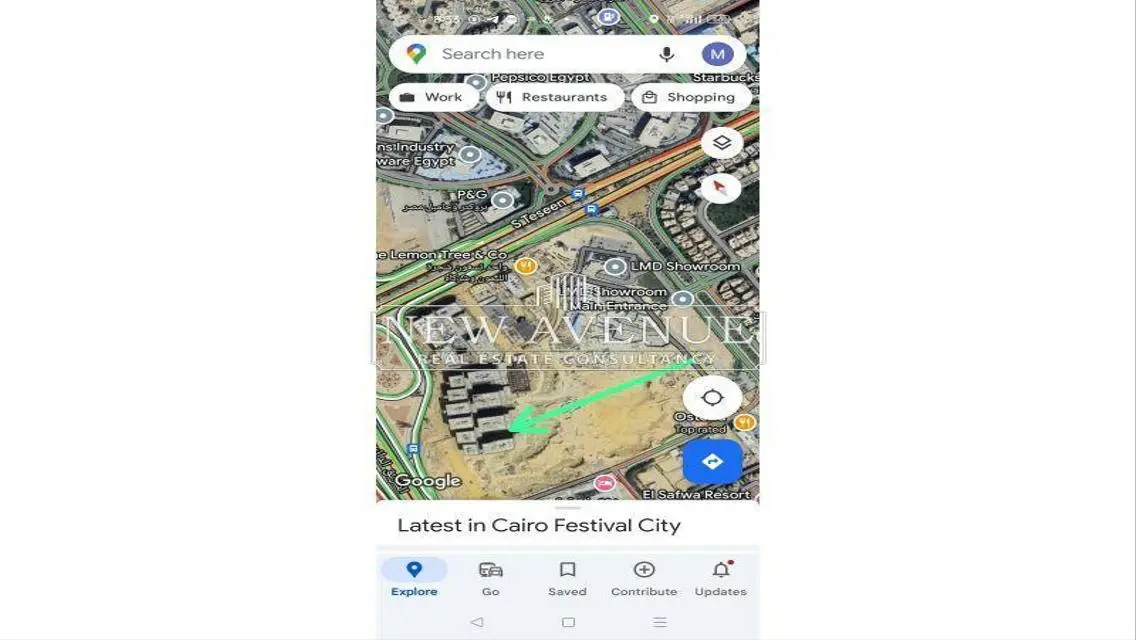The width and height of the screenshot is (1136, 640).
Task: Open the Contribute tab
Action: click(644, 578)
